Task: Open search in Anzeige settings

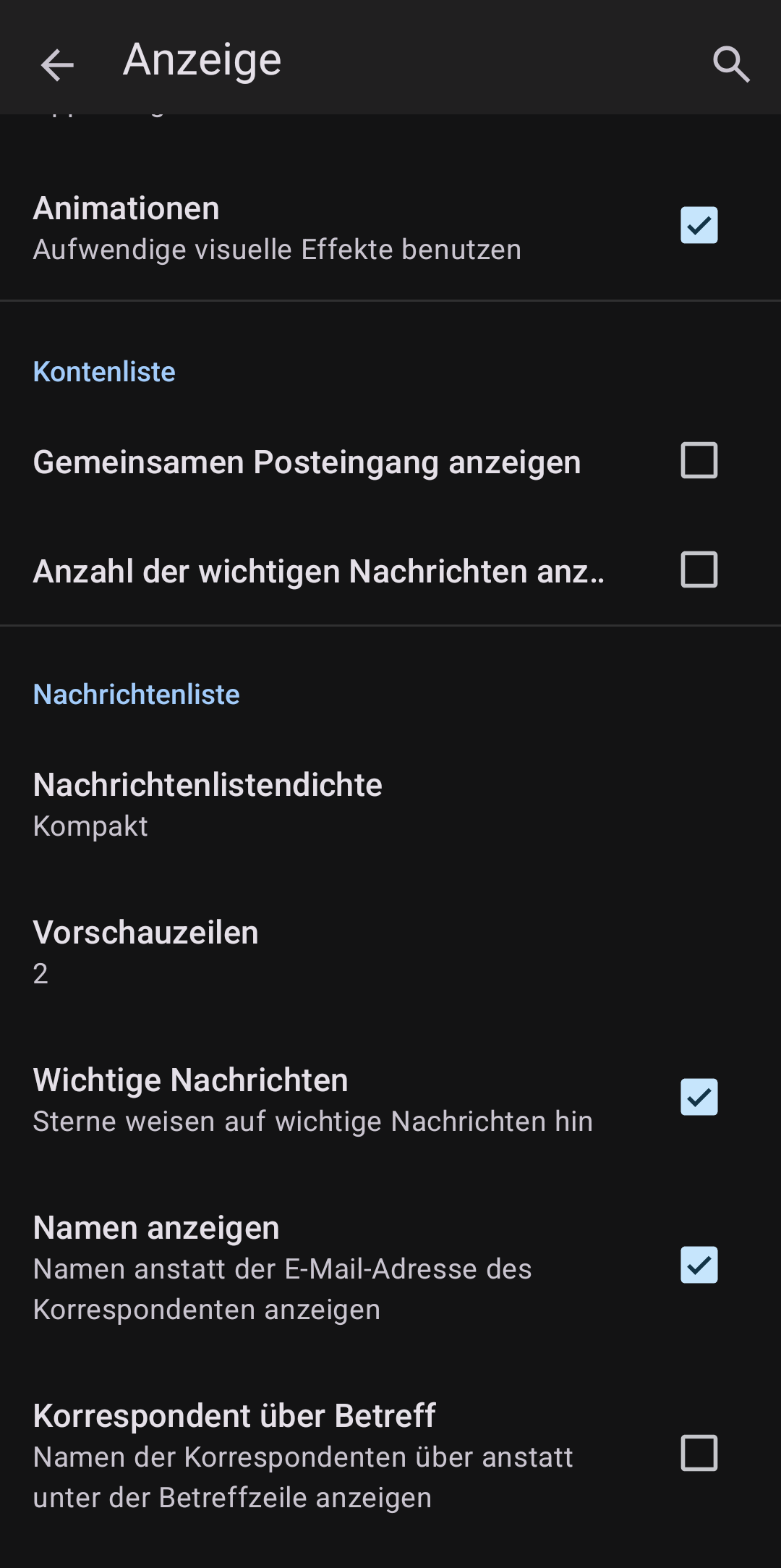Action: click(x=730, y=65)
